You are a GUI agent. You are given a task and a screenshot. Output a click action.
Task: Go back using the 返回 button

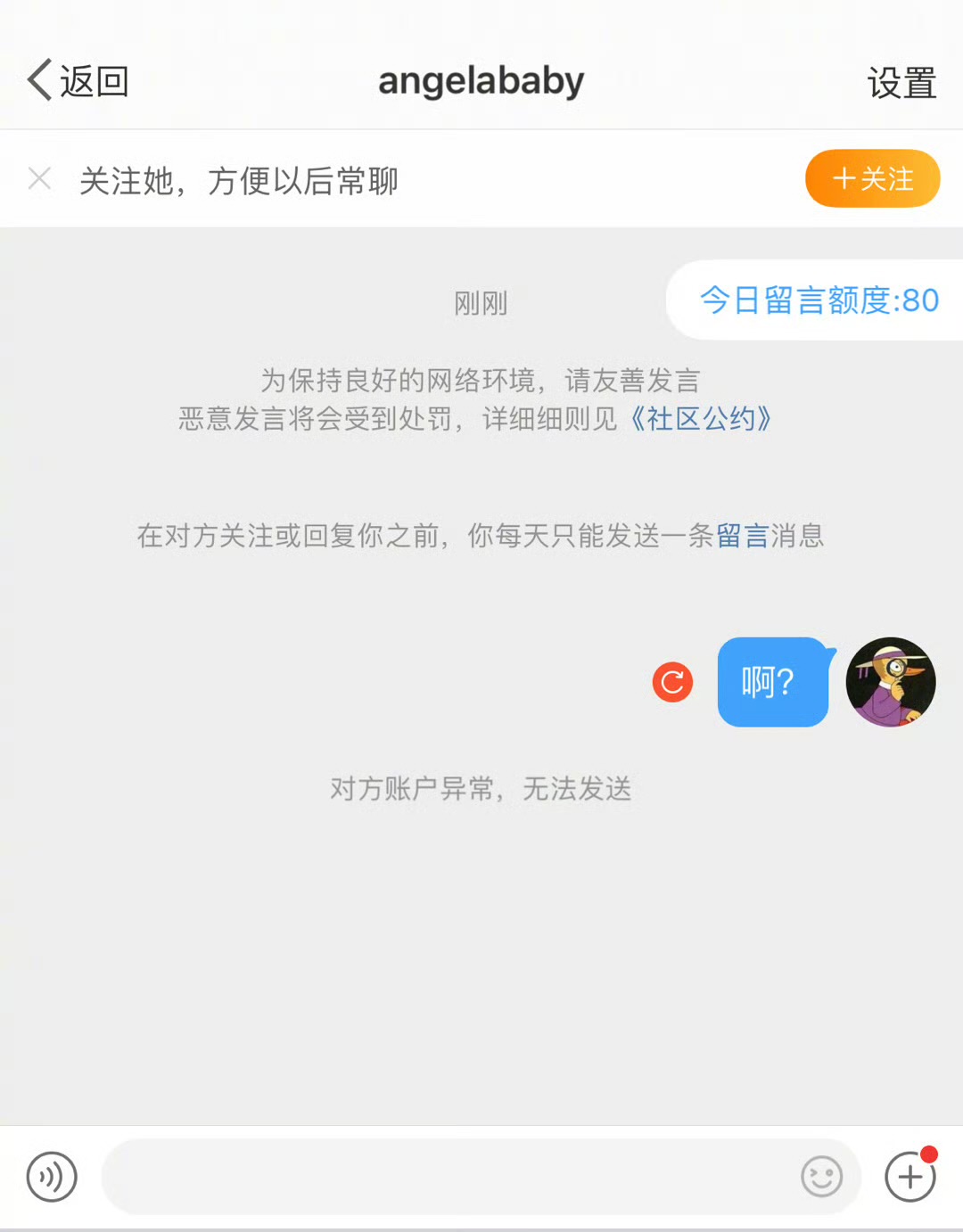pos(78,81)
